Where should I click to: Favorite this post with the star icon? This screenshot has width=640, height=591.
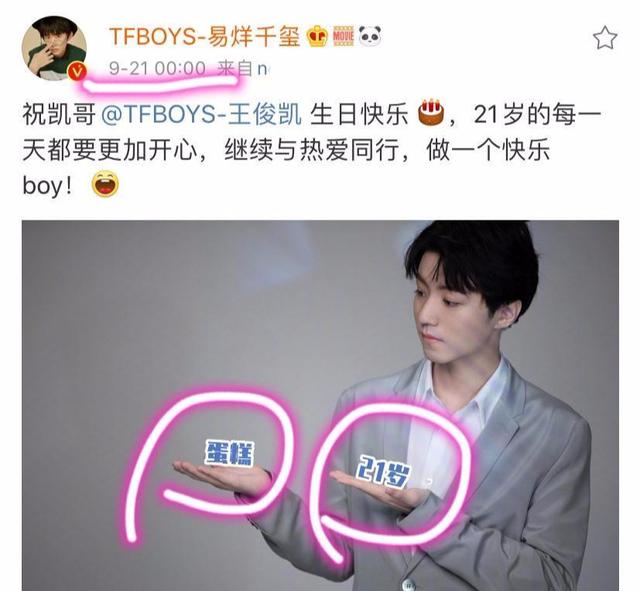605,38
